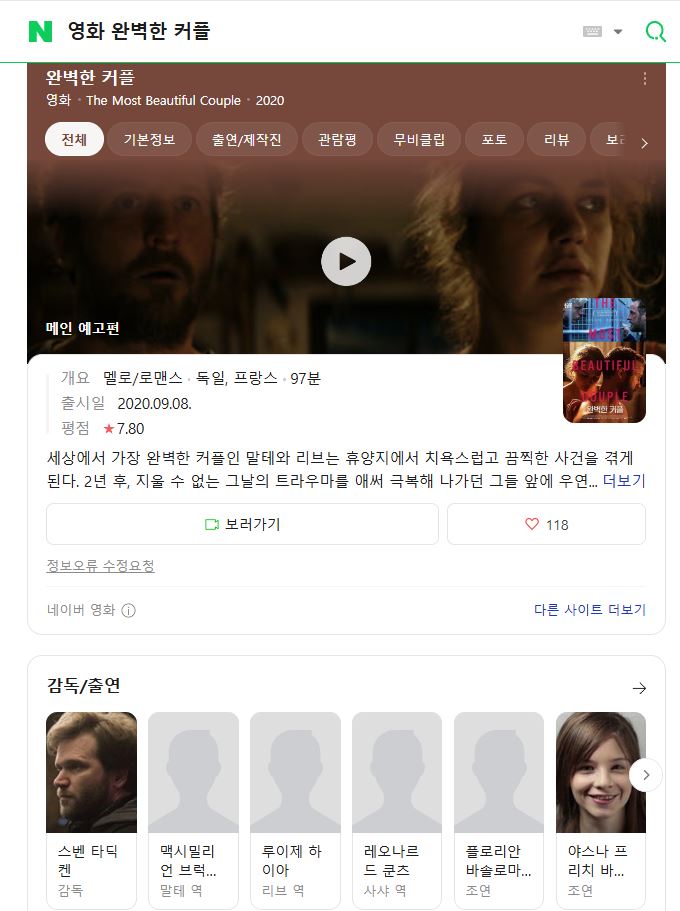
Task: Open the 정보오류 수정요청 link
Action: (100, 566)
